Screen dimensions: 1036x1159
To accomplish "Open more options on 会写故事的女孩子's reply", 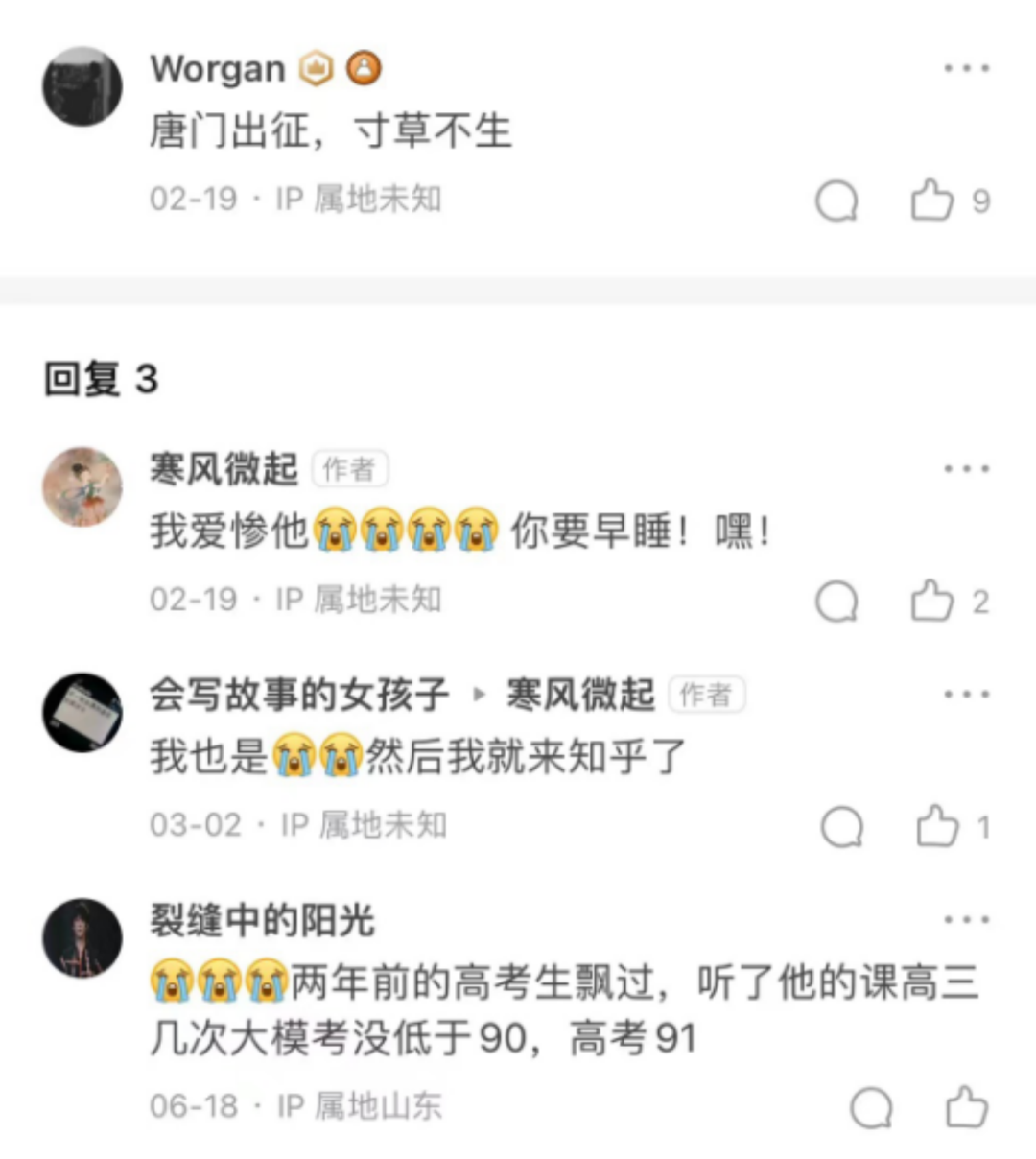I will 966,695.
